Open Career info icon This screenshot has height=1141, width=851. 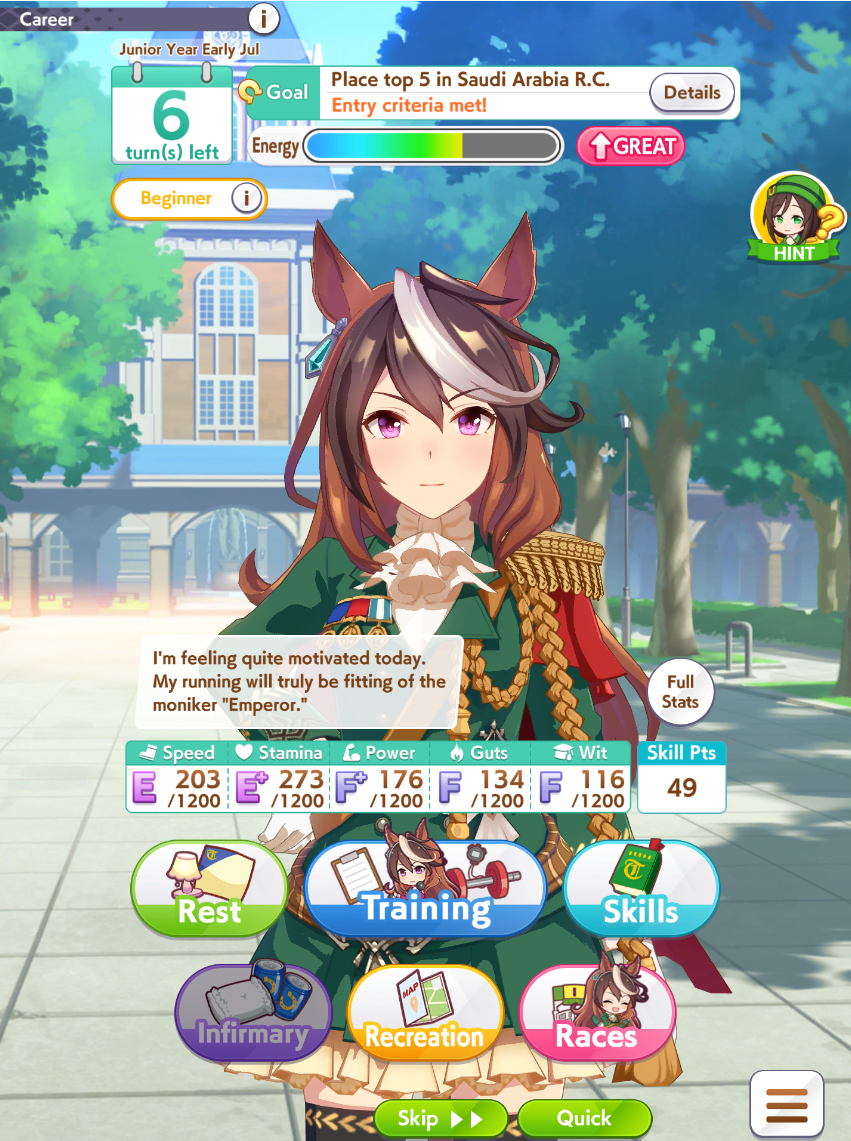[263, 18]
